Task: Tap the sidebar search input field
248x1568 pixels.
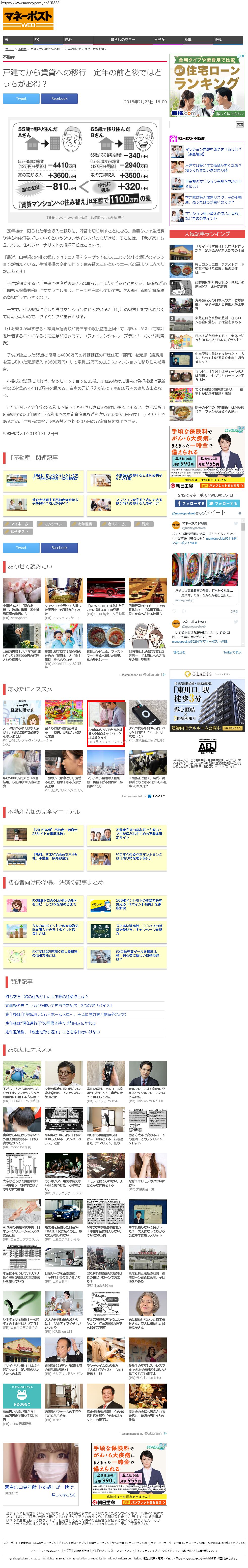Action: (x=202, y=124)
